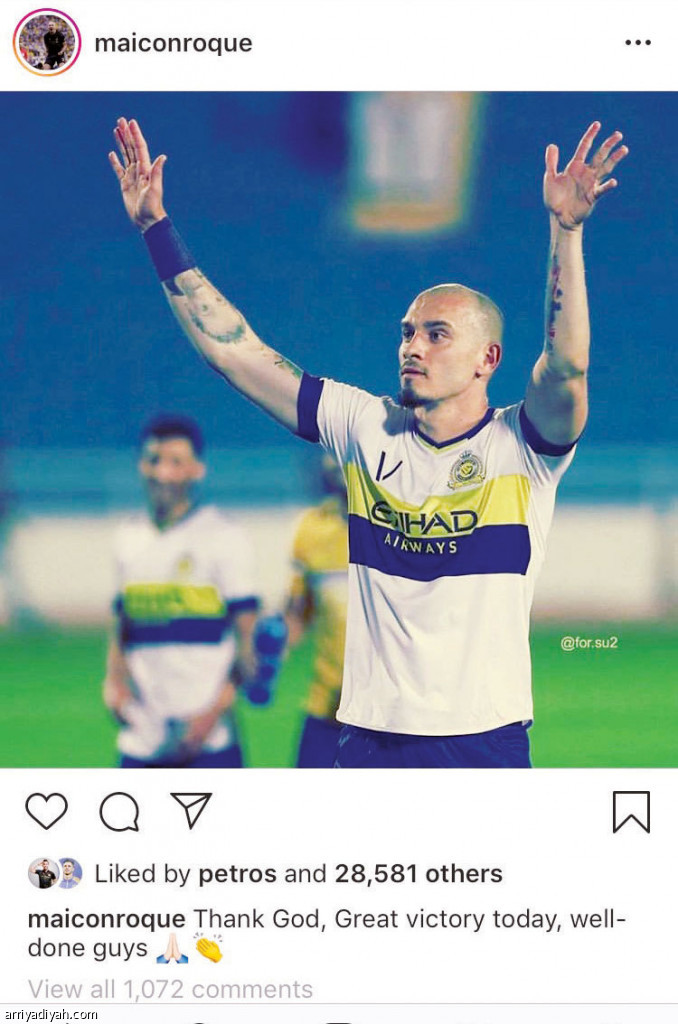The width and height of the screenshot is (678, 1024).
Task: Open the post photo of the player
Action: [x=339, y=430]
